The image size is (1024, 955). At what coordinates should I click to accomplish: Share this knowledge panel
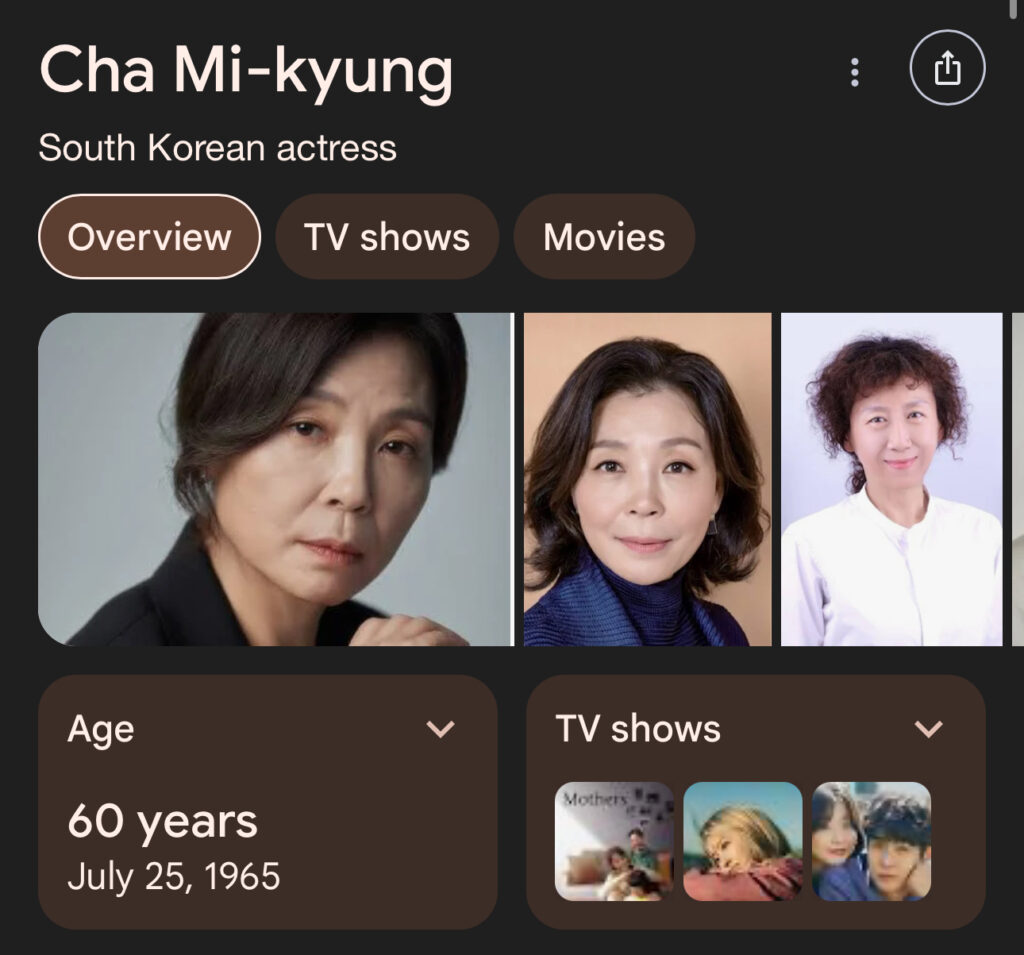pos(947,69)
